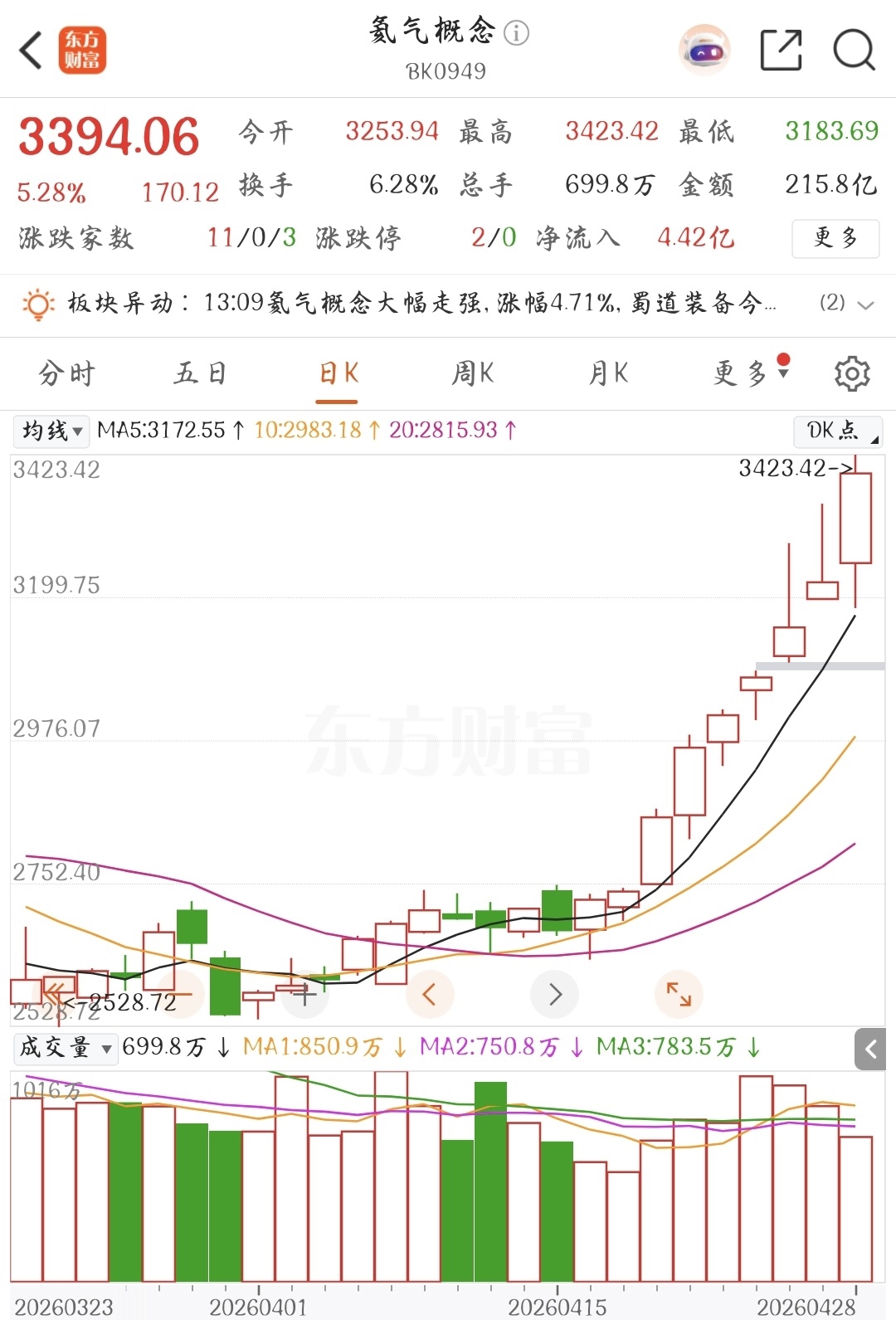The height and width of the screenshot is (1320, 896).
Task: Select the 日K chart tab
Action: point(338,374)
